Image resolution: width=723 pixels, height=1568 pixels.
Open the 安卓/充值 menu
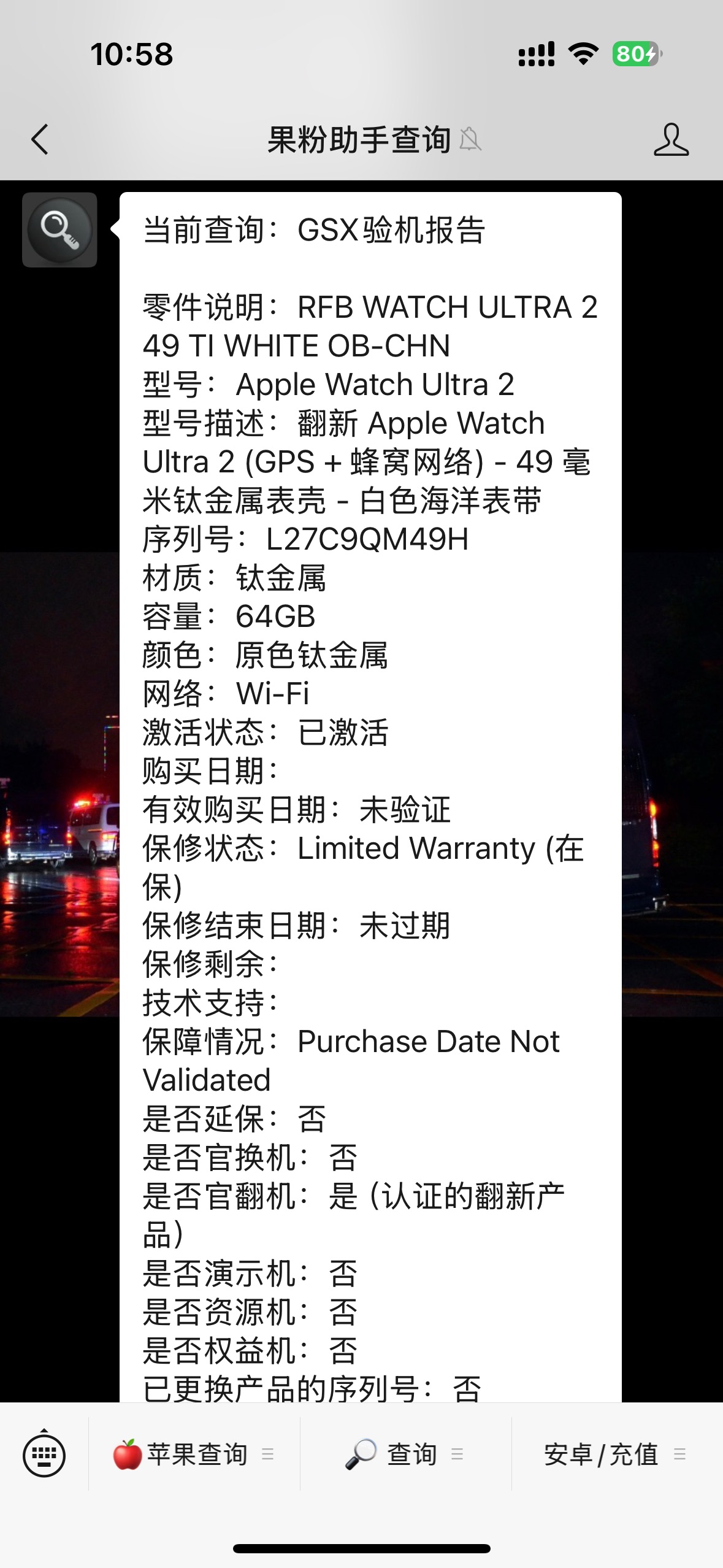pyautogui.click(x=615, y=1454)
